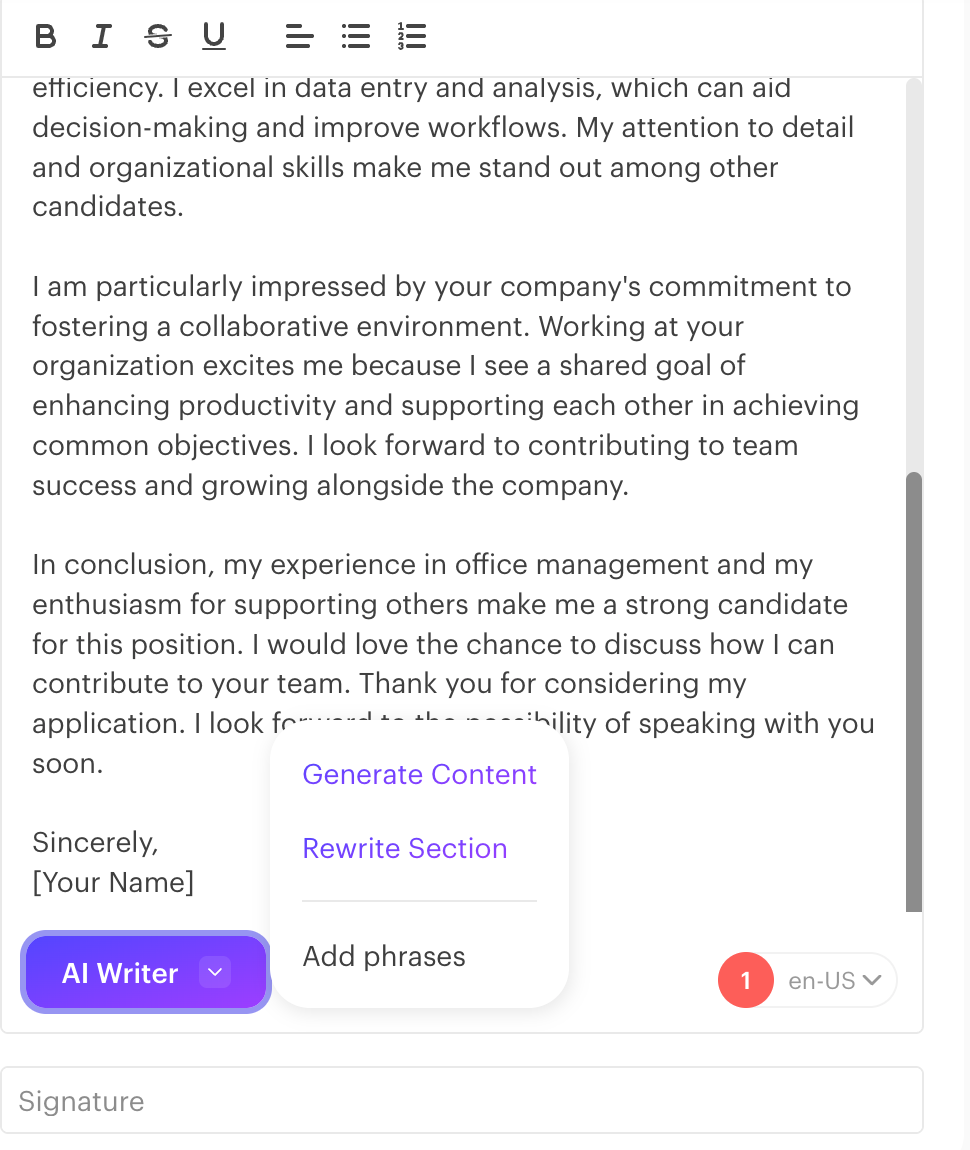The image size is (970, 1150).
Task: Open the AI Writer dropdown chevron
Action: pyautogui.click(x=214, y=971)
